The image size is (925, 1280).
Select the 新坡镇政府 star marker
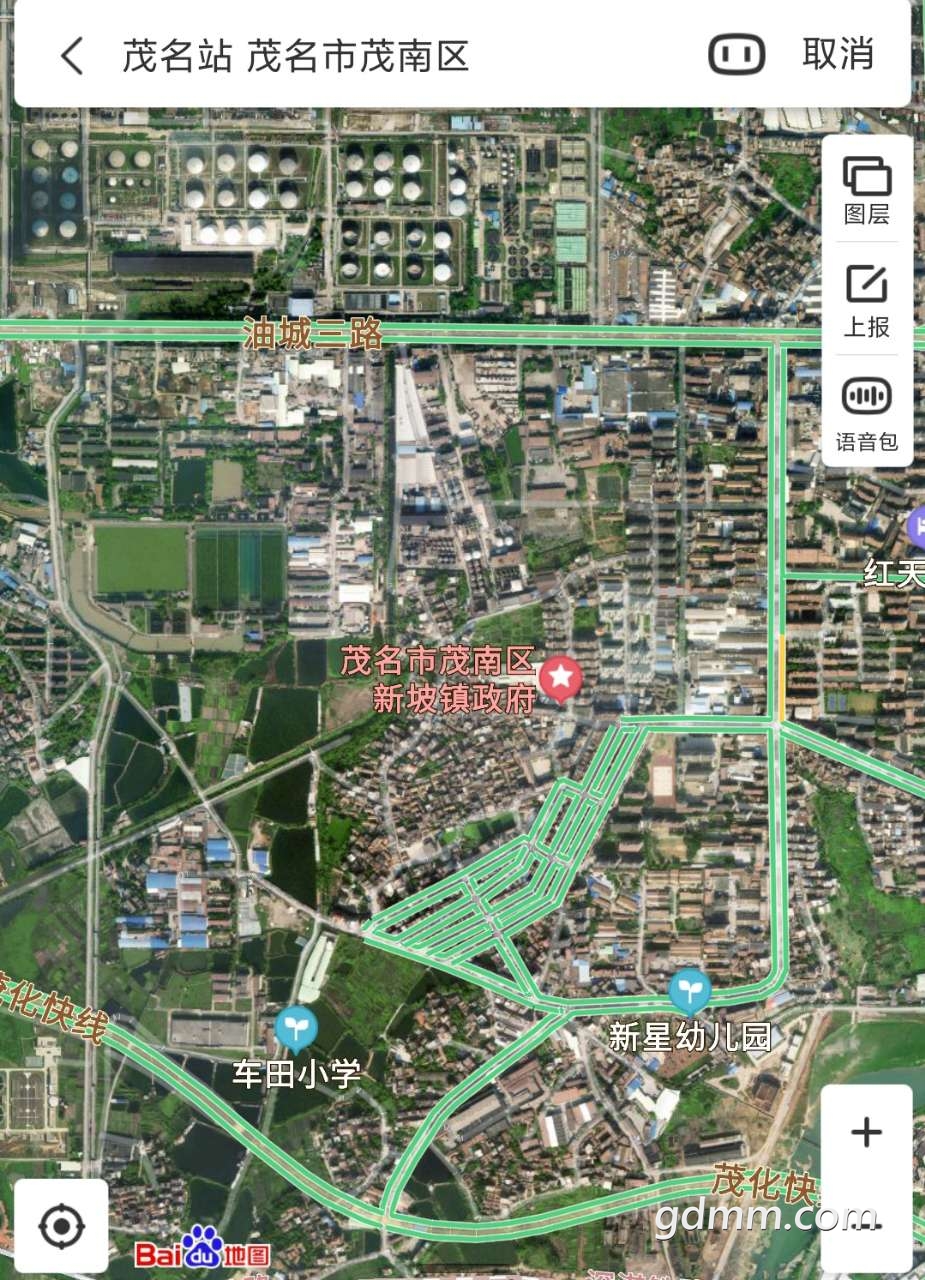(561, 680)
